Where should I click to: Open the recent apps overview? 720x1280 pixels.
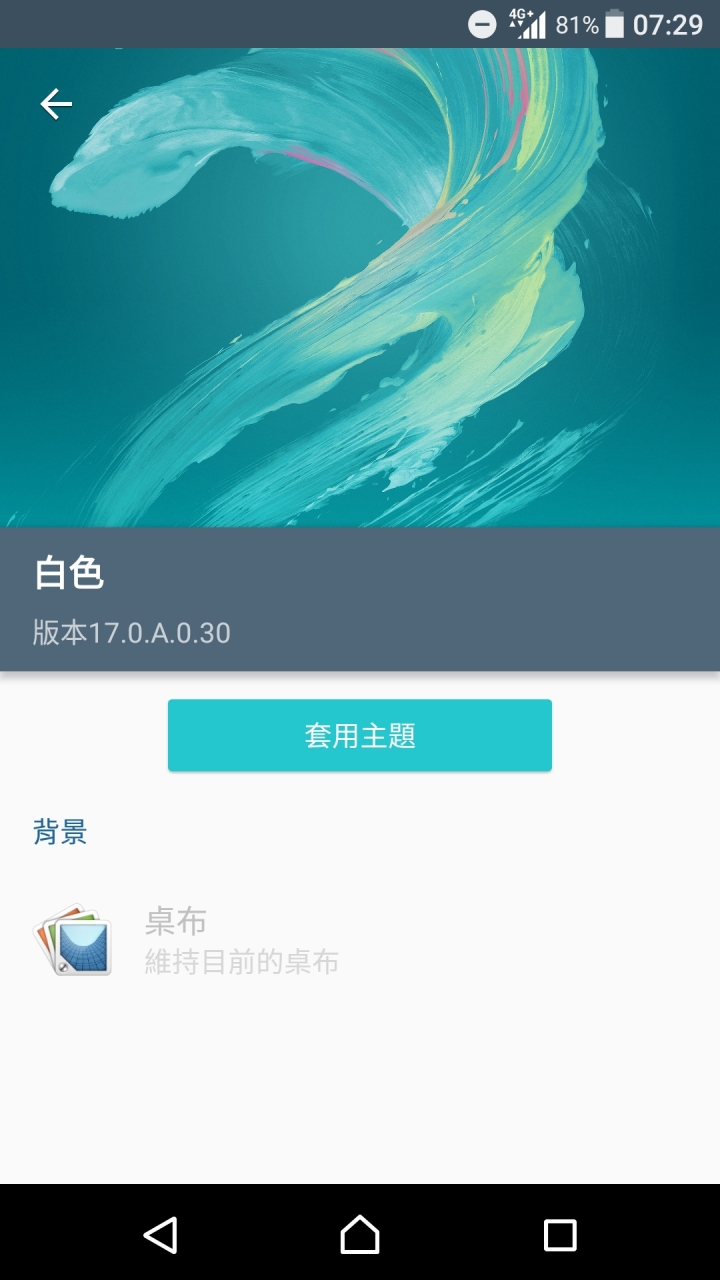click(x=560, y=1235)
